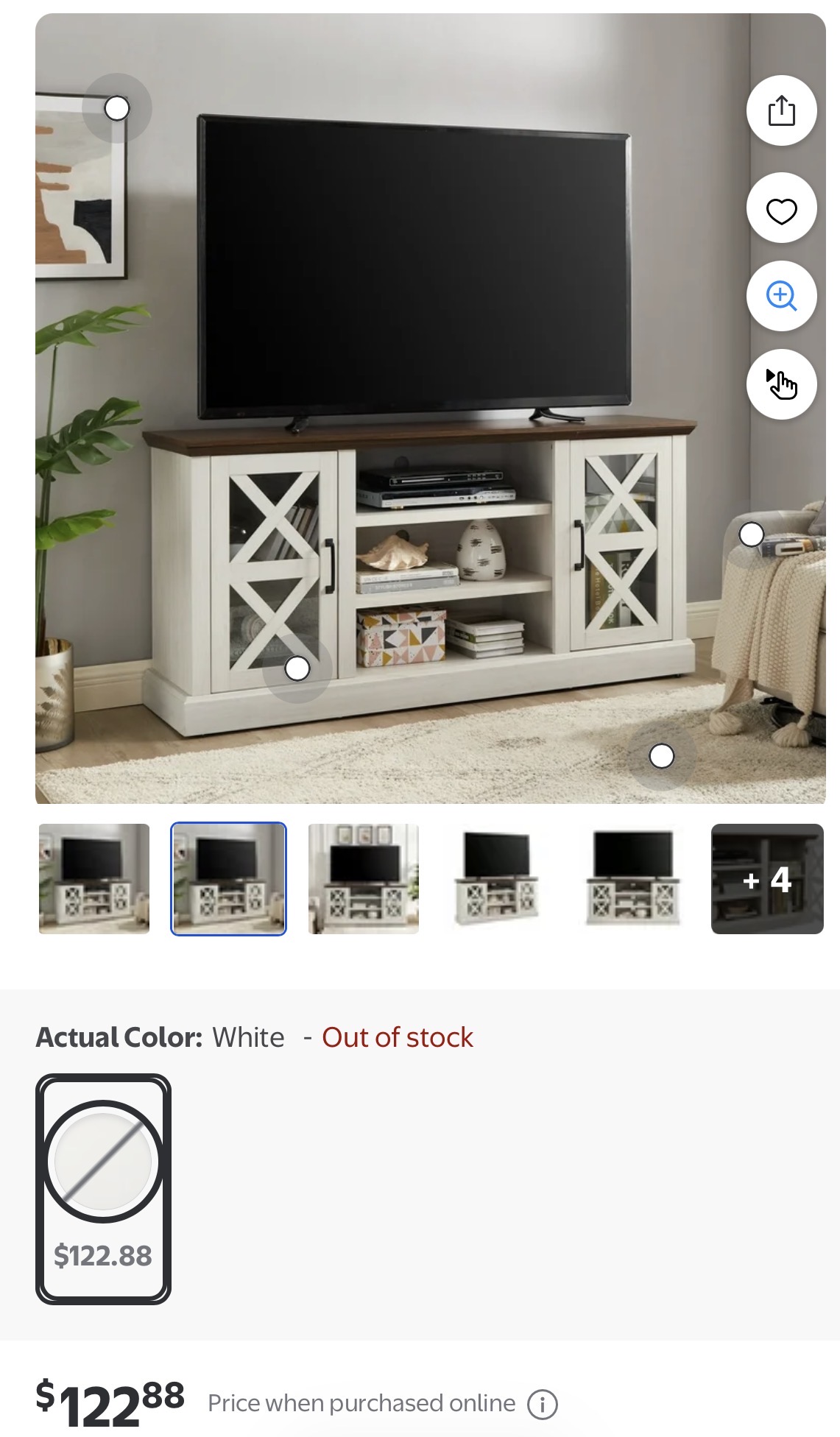Show the fourth angled product thumbnail

pos(498,879)
